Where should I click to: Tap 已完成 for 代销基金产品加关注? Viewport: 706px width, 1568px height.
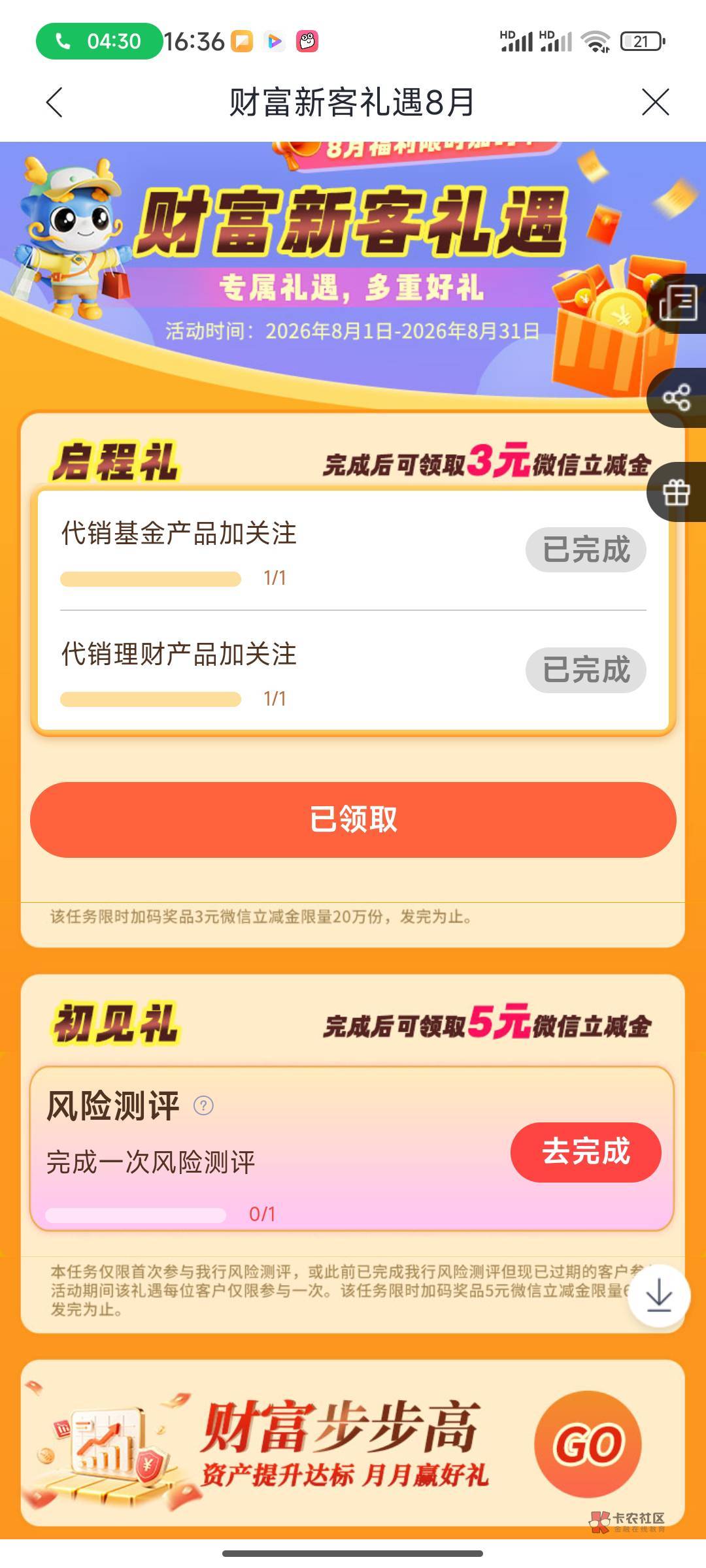tap(586, 549)
